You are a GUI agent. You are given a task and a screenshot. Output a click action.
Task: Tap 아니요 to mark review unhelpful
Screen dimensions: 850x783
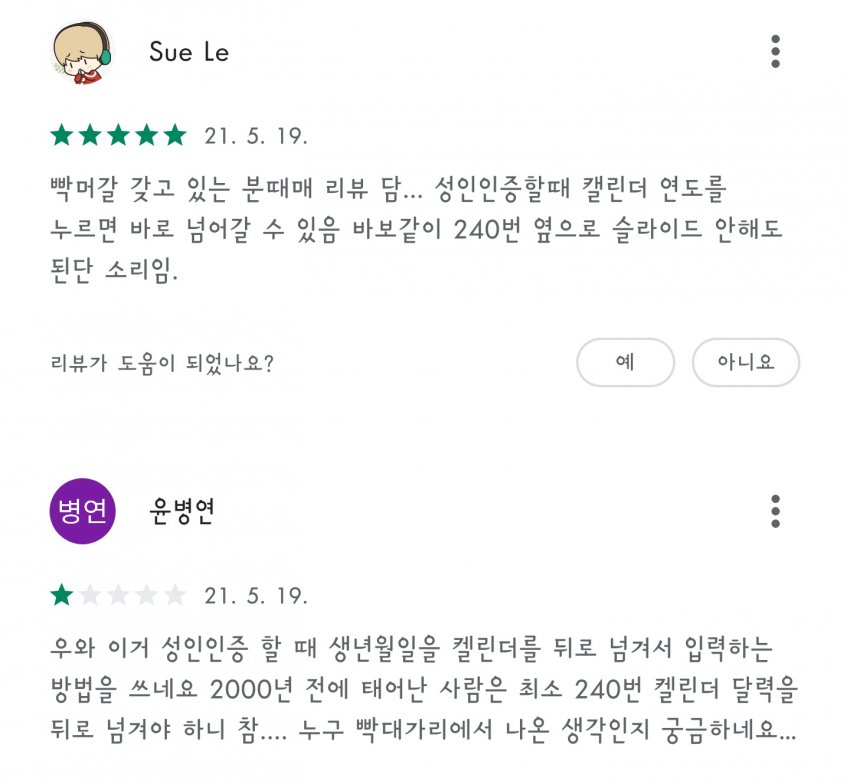click(745, 362)
